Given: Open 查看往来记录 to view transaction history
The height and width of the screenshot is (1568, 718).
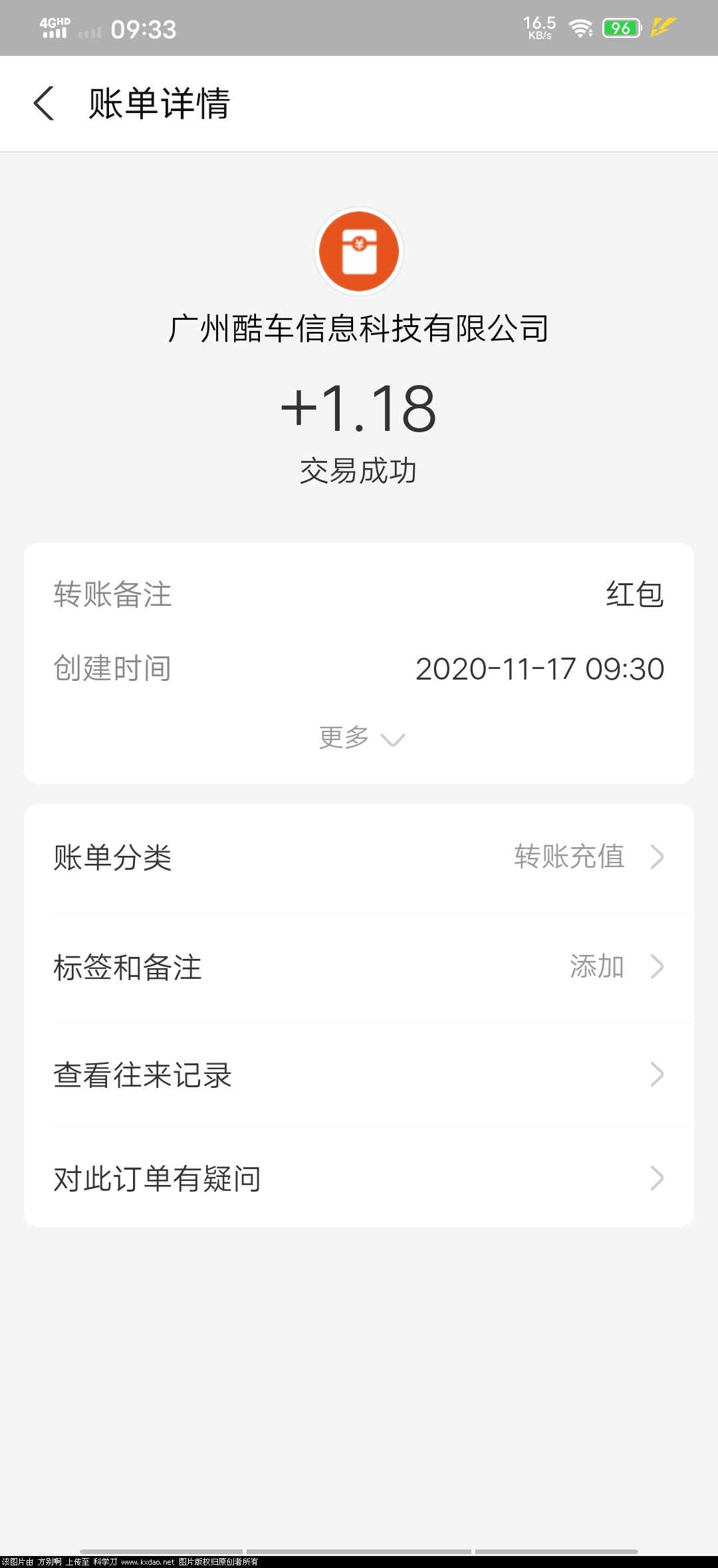Looking at the screenshot, I should click(142, 1074).
